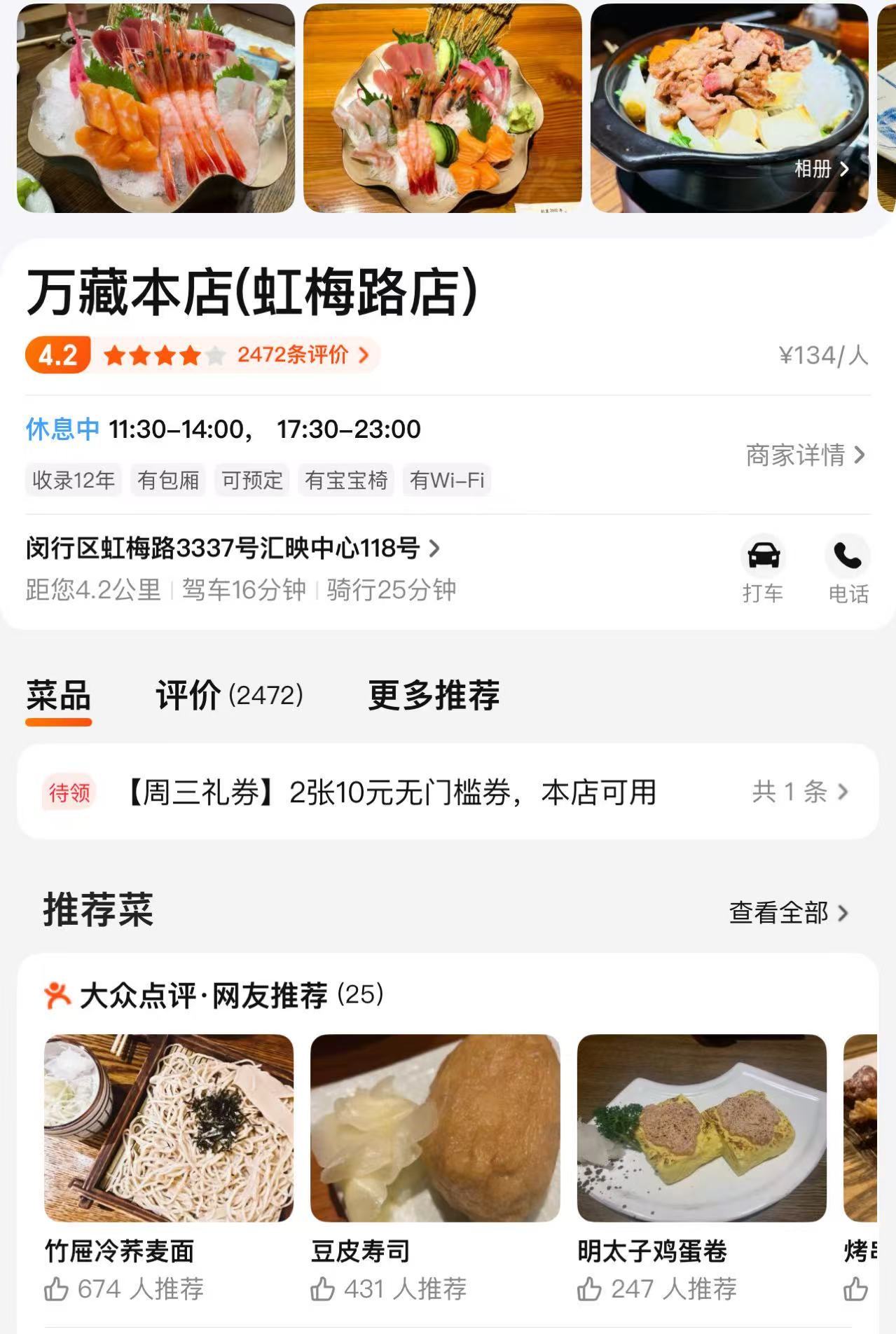896x1334 pixels.
Task: Switch to the 评价 (2472) tab
Action: [x=228, y=696]
